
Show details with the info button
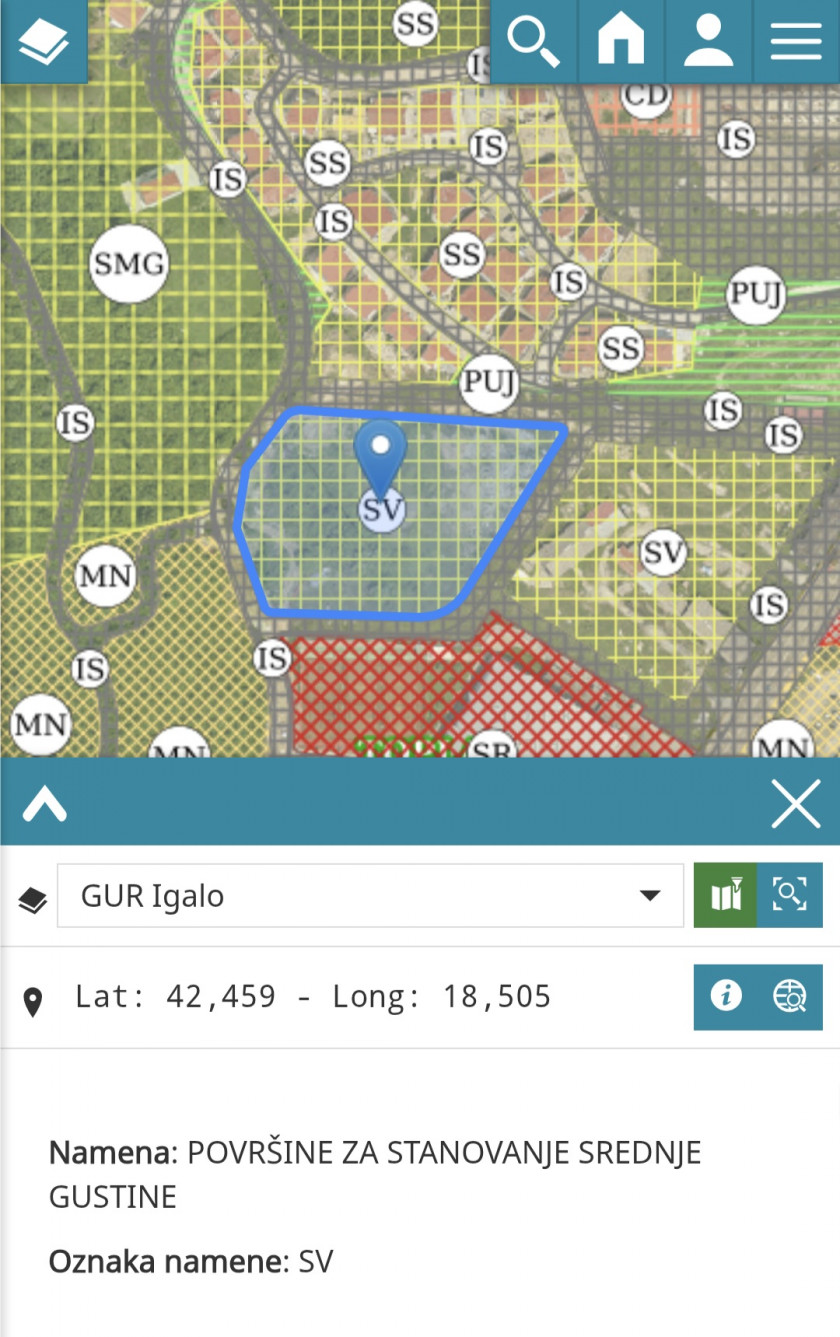pyautogui.click(x=726, y=996)
